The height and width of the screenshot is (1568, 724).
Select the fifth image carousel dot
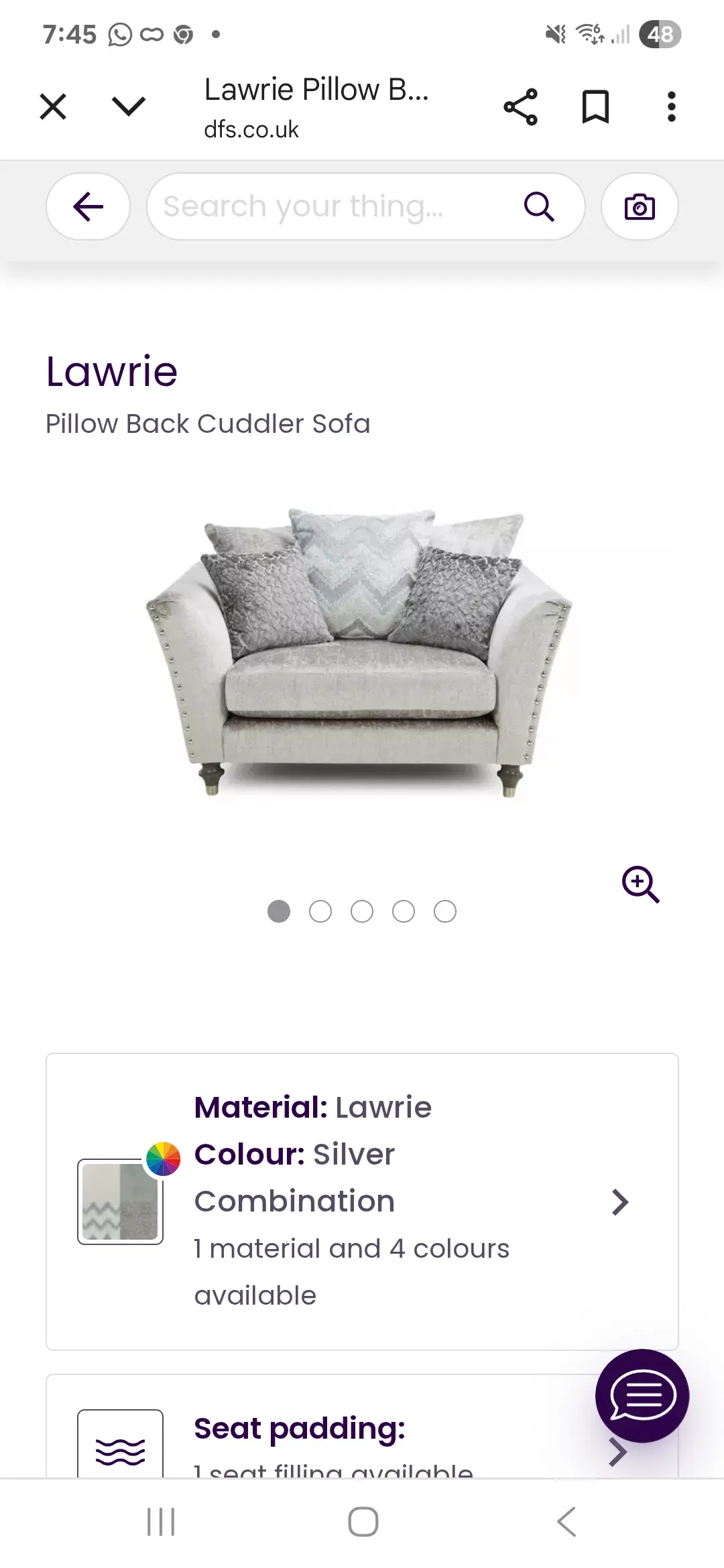[x=445, y=911]
